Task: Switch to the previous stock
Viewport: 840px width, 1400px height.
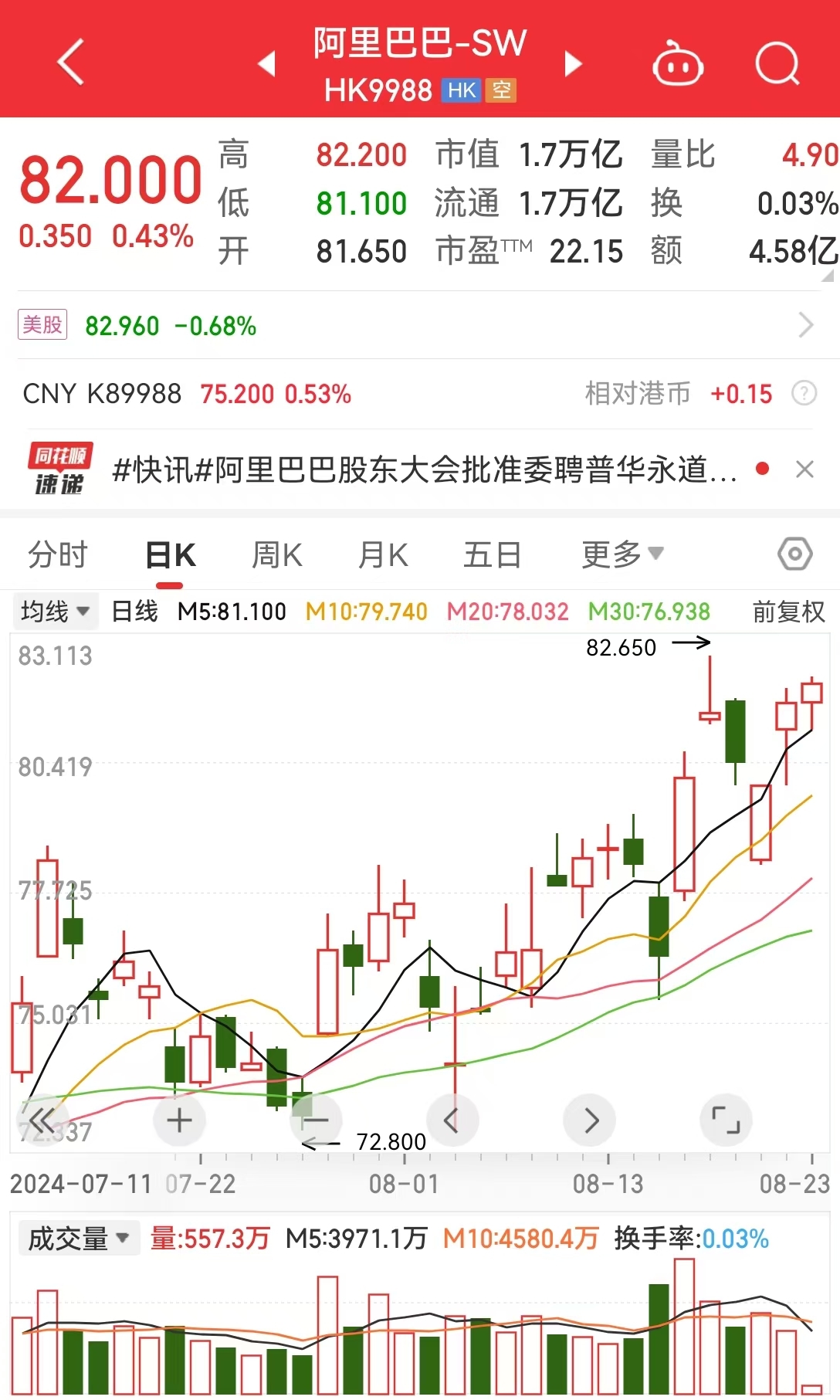Action: tap(267, 63)
